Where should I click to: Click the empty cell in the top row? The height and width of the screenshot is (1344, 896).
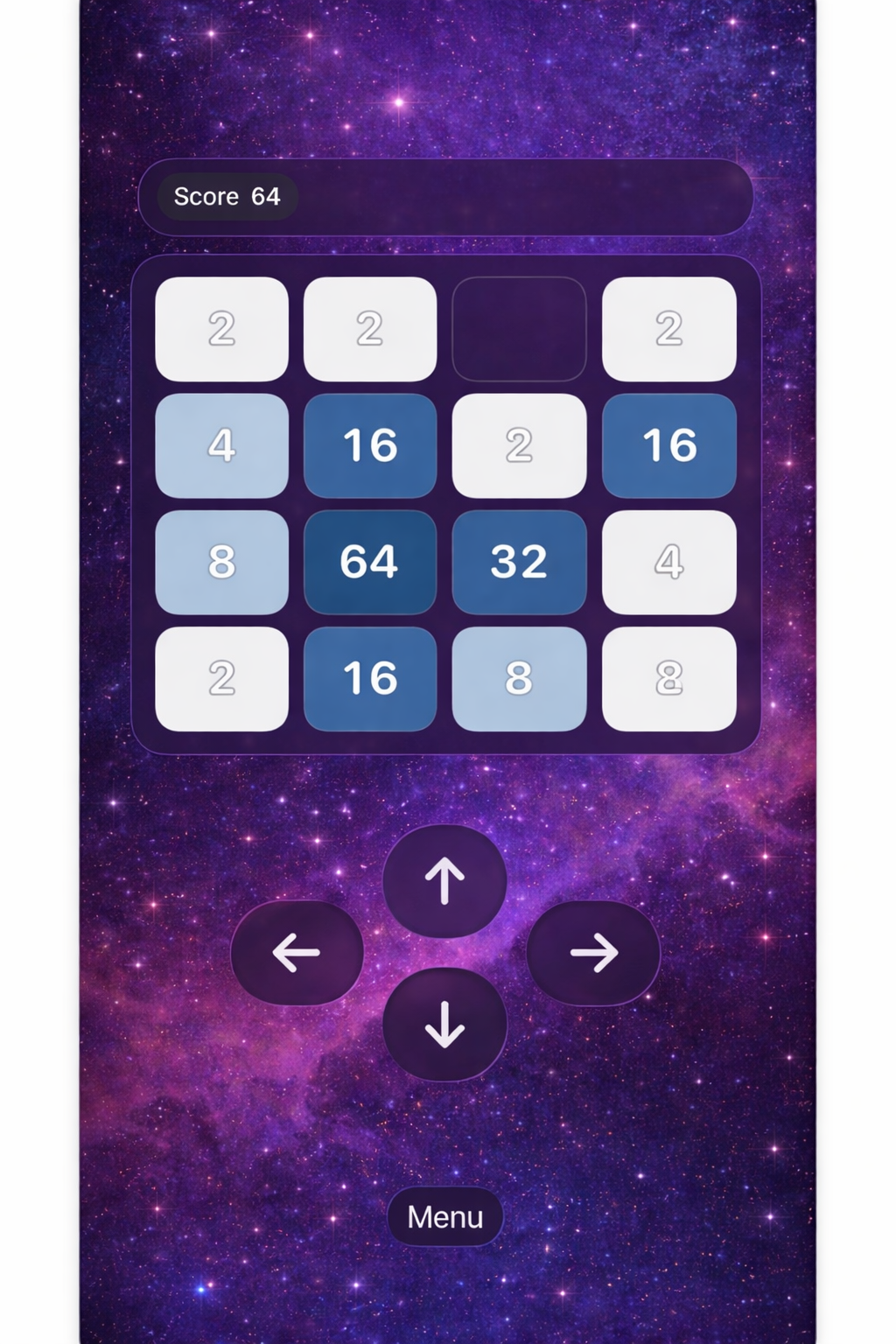(520, 328)
